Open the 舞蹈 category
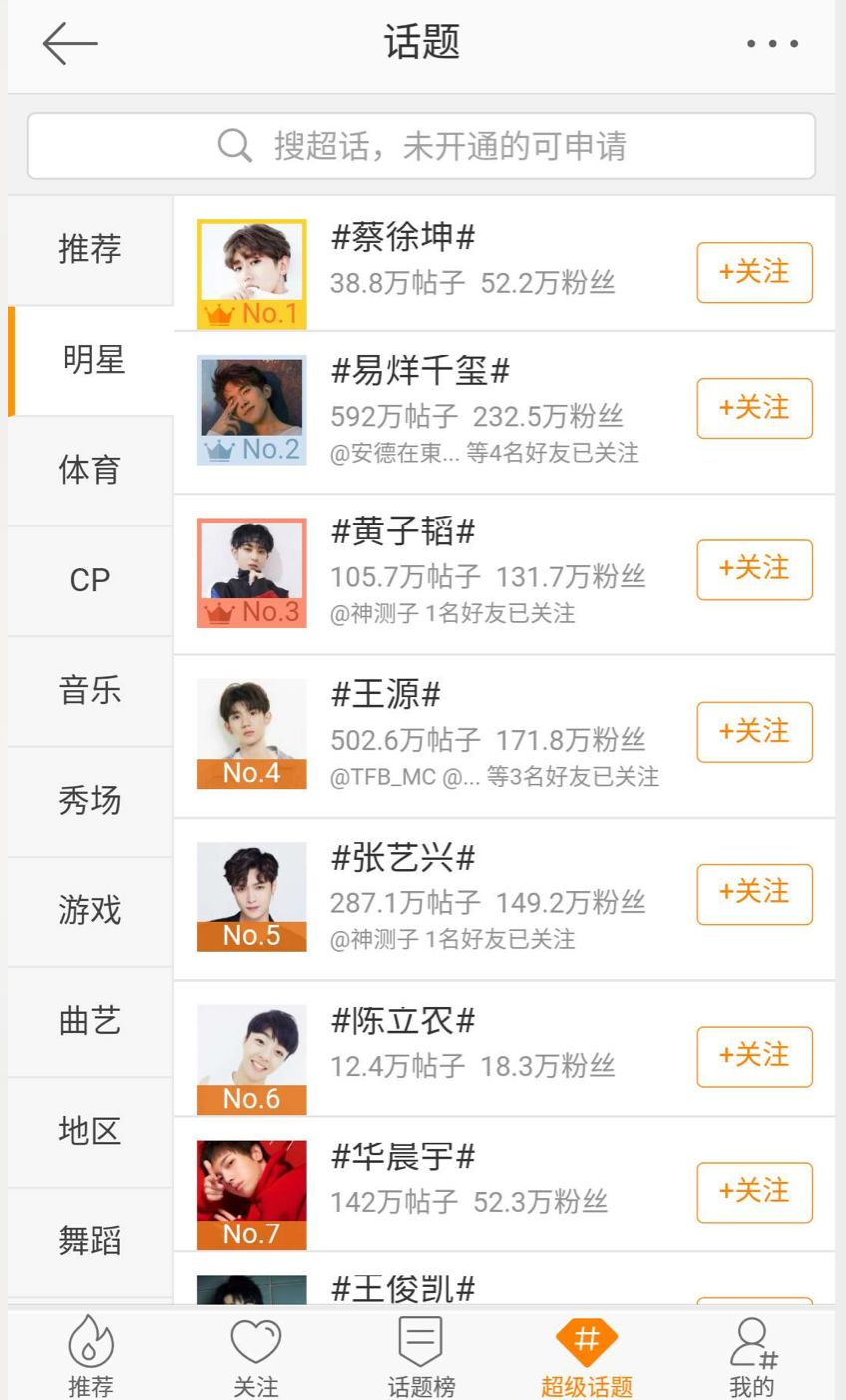Screen dimensions: 846x1400 [90, 1241]
